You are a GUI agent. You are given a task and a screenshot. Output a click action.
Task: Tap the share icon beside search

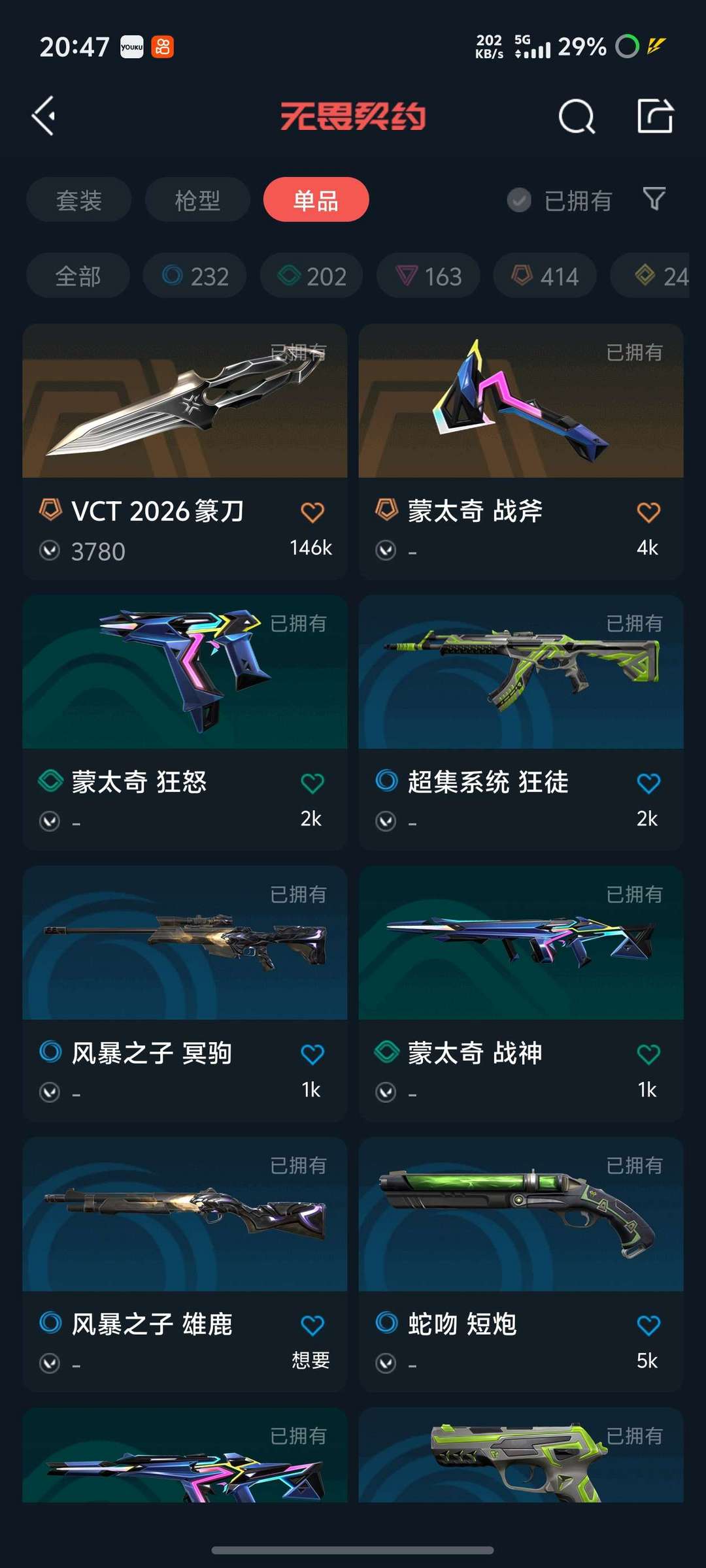[655, 115]
